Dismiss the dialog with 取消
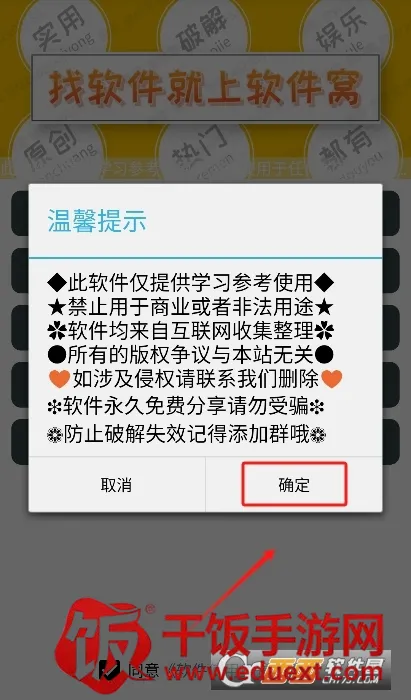Viewport: 411px width, 700px height. (x=116, y=484)
